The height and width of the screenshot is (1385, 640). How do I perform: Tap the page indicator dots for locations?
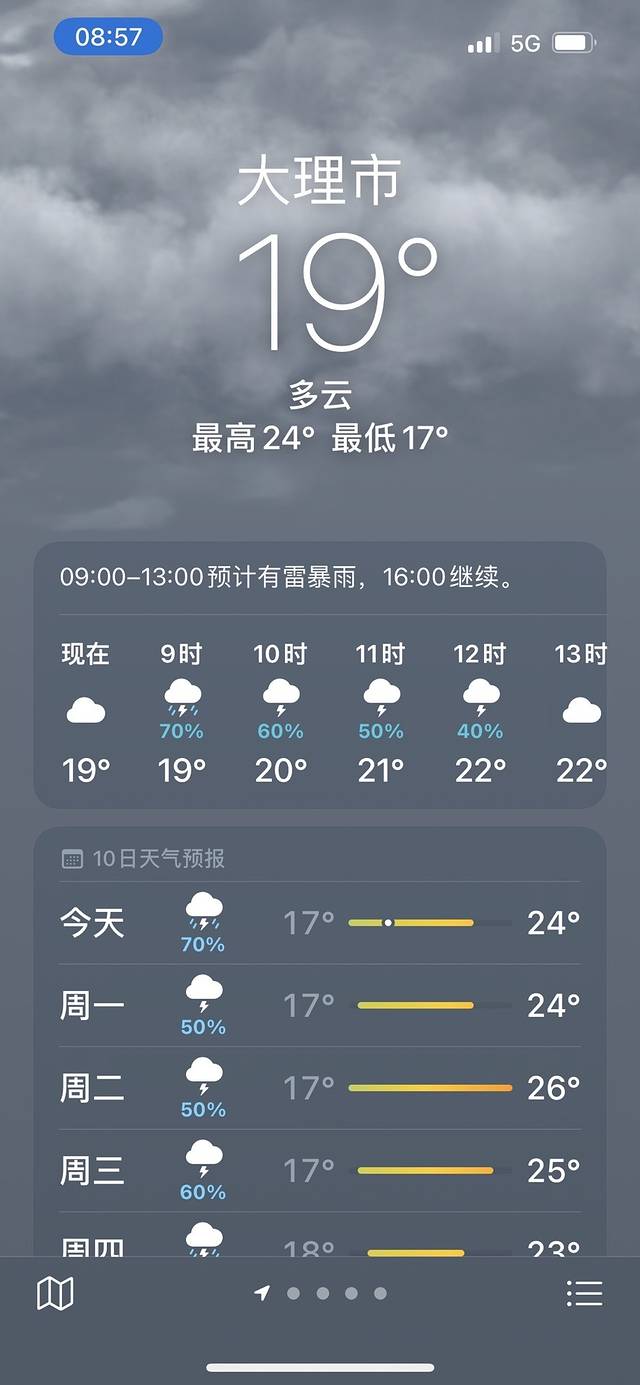pyautogui.click(x=322, y=1293)
